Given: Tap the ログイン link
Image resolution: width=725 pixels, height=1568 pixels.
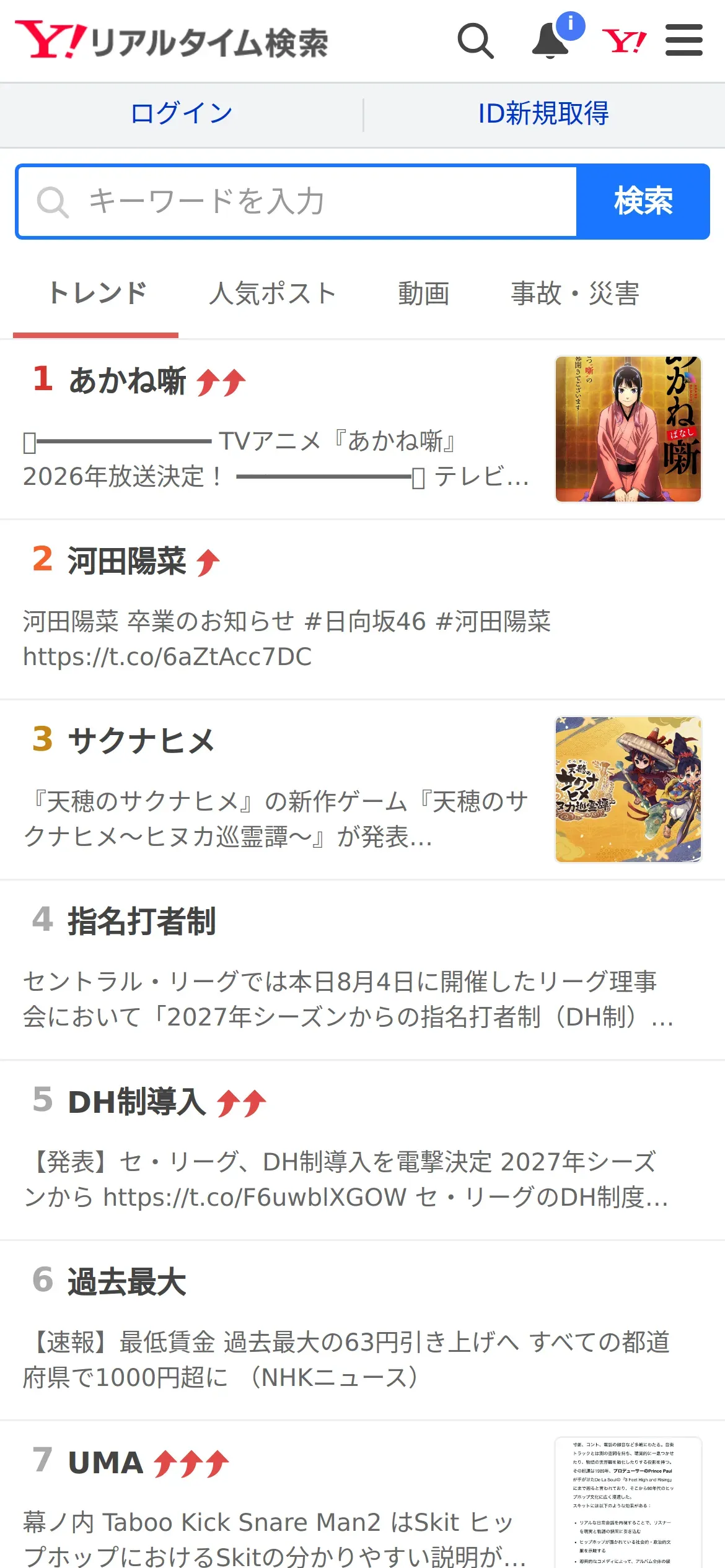Looking at the screenshot, I should pyautogui.click(x=181, y=114).
